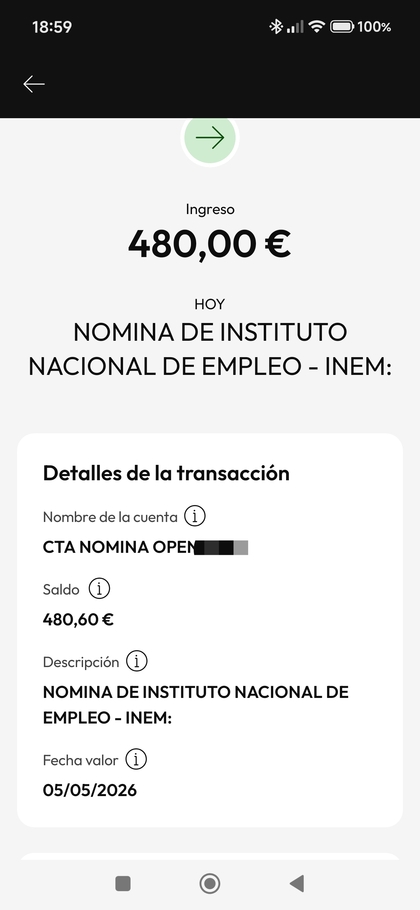Screen dimensions: 420x910
Task: Go back using the top-left arrow
Action: tap(34, 84)
